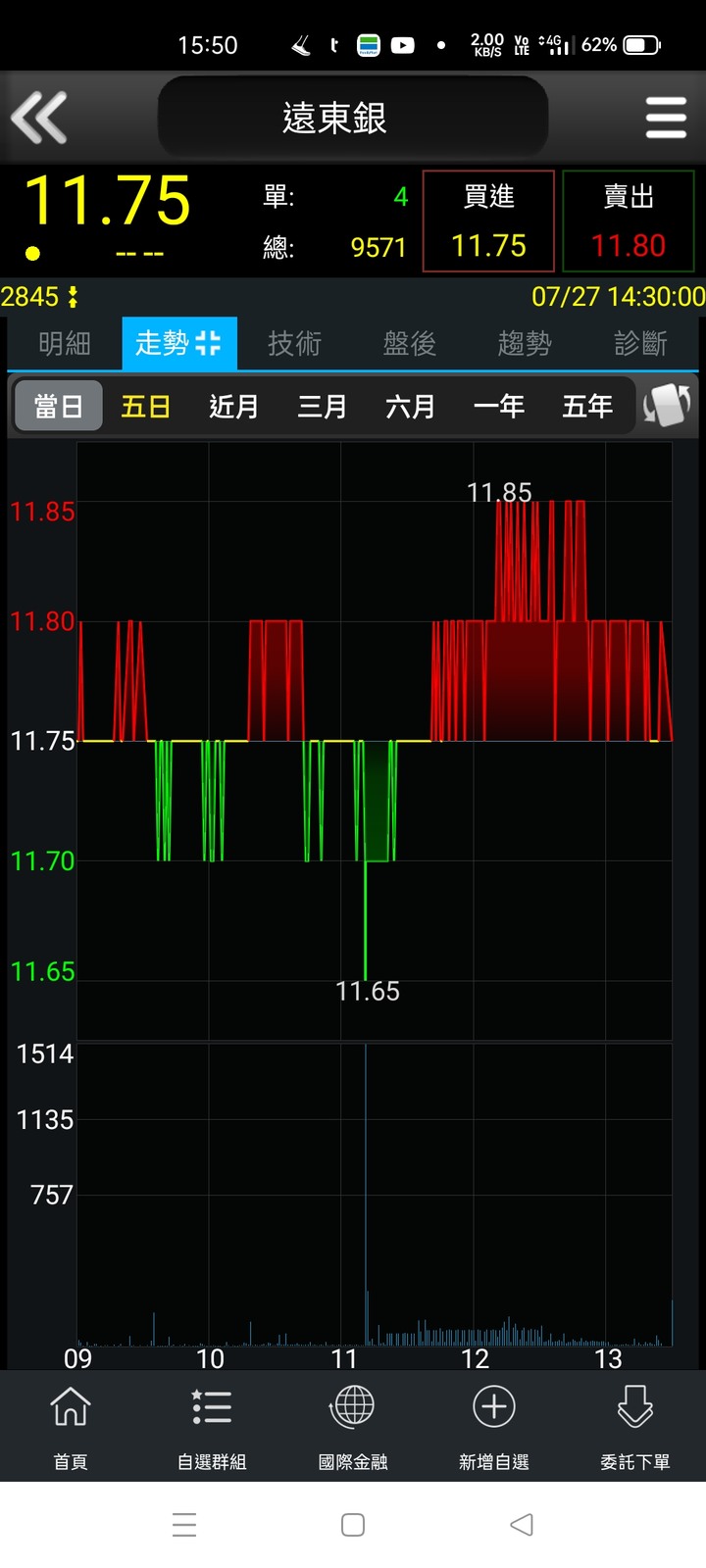The image size is (706, 1568).
Task: Switch to the 盤後 tab
Action: pos(409,343)
